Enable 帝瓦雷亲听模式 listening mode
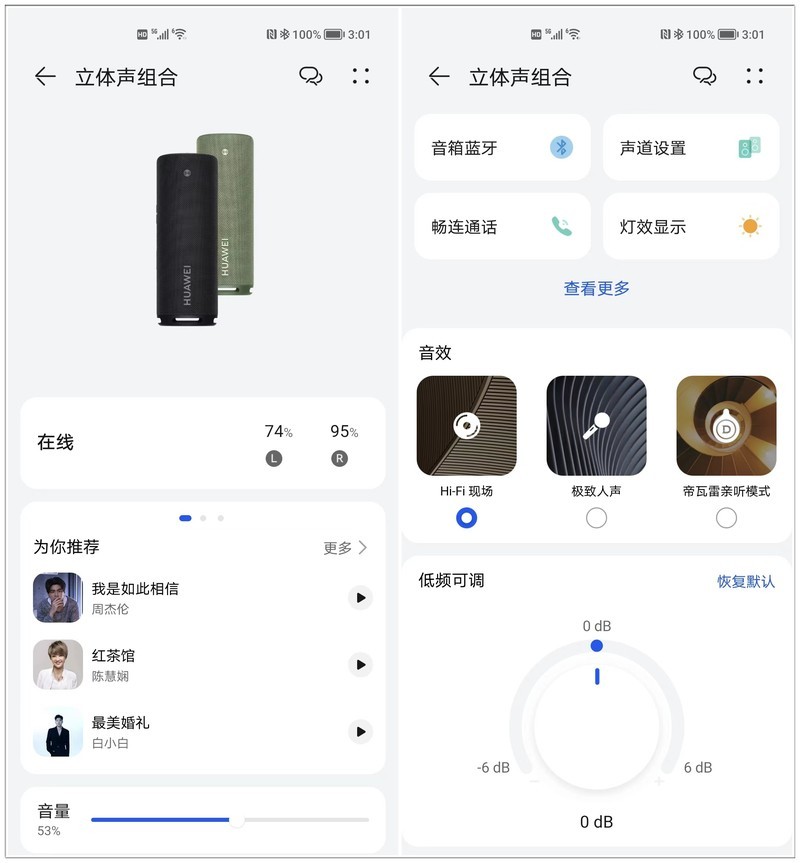Image resolution: width=800 pixels, height=863 pixels. (x=725, y=518)
